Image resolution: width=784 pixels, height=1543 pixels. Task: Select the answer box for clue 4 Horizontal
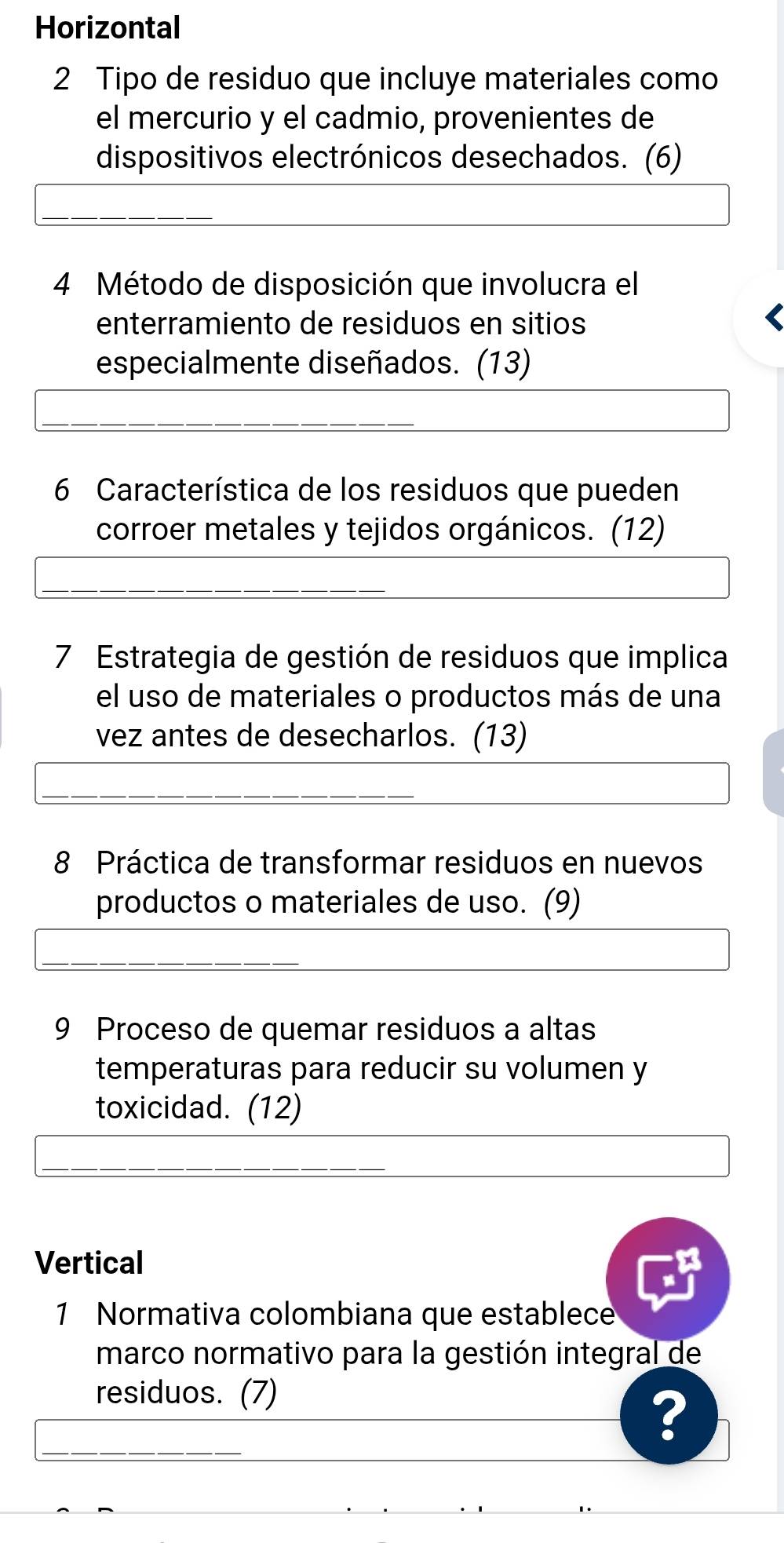[x=381, y=410]
